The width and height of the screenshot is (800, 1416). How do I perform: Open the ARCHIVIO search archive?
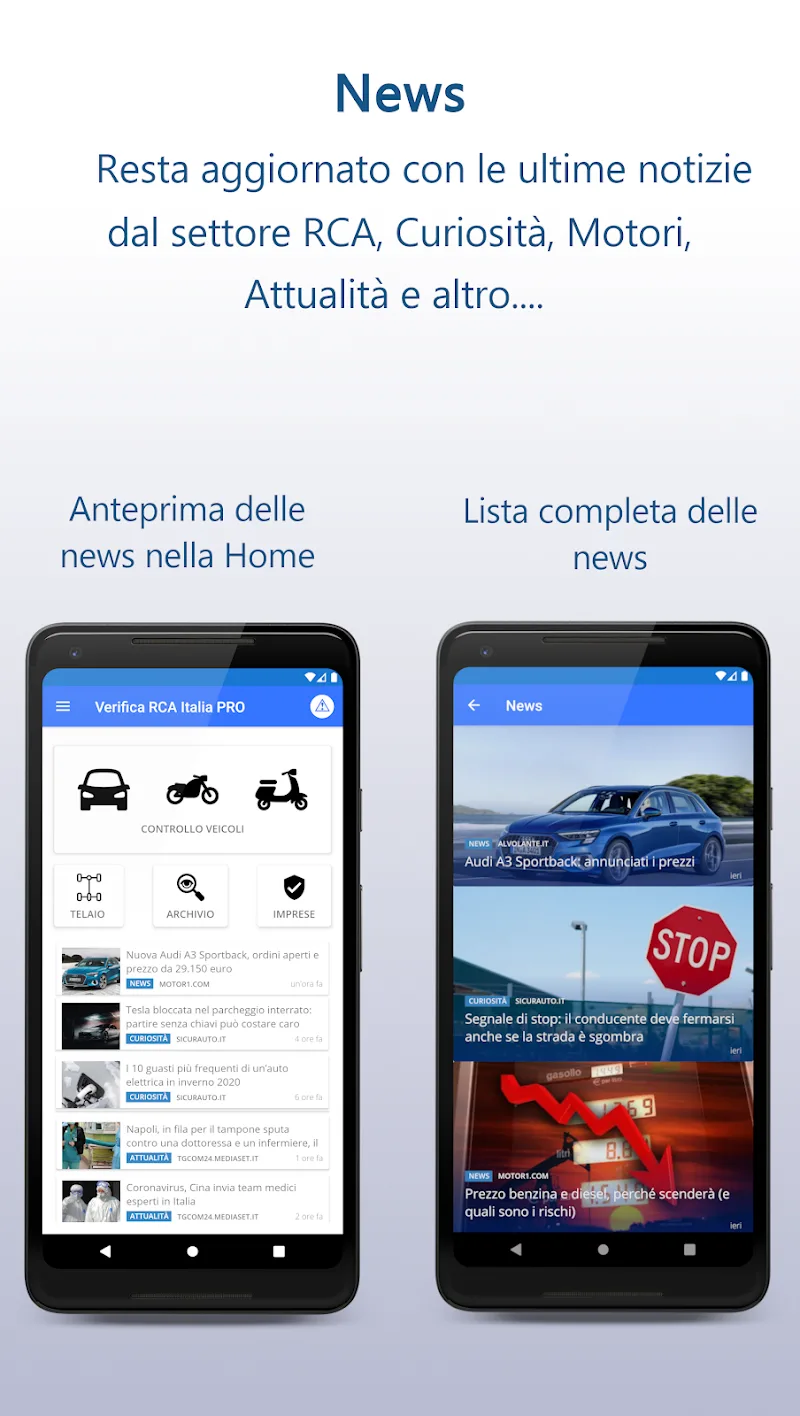[190, 894]
